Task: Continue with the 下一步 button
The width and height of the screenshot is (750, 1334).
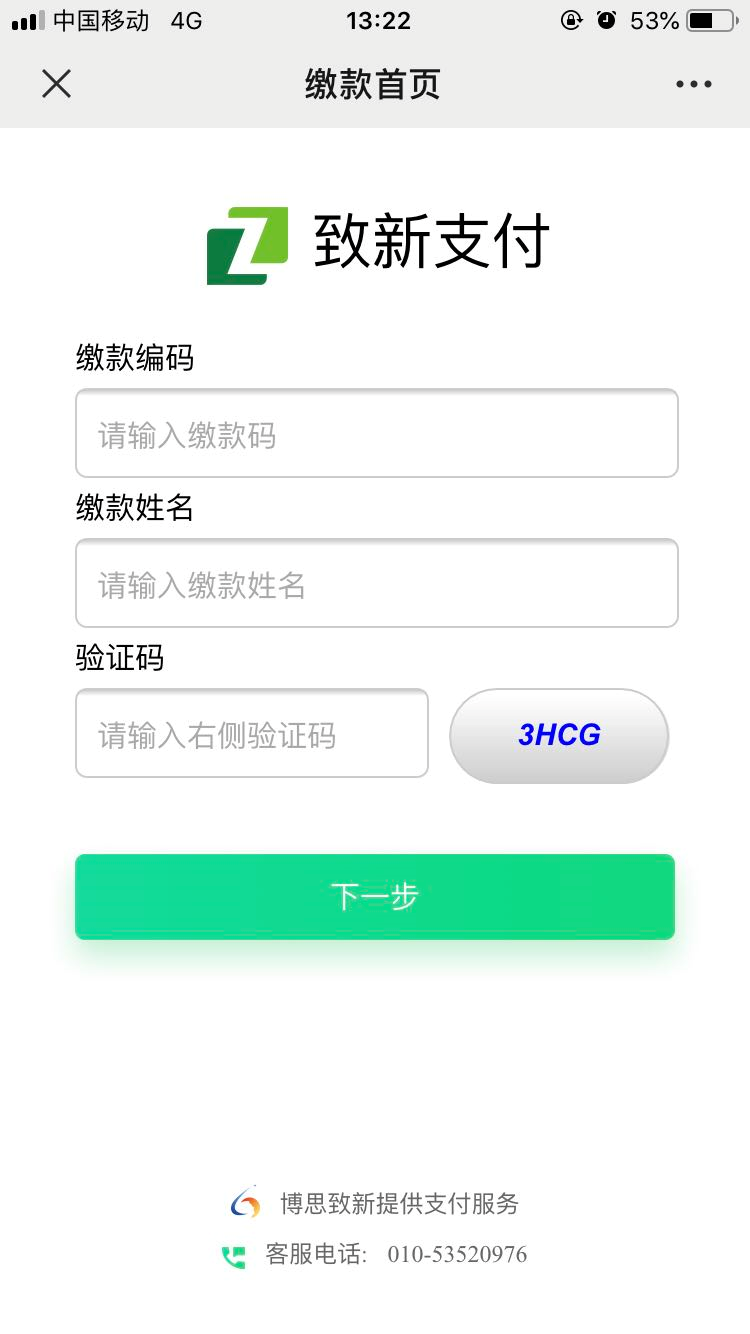Action: point(375,897)
